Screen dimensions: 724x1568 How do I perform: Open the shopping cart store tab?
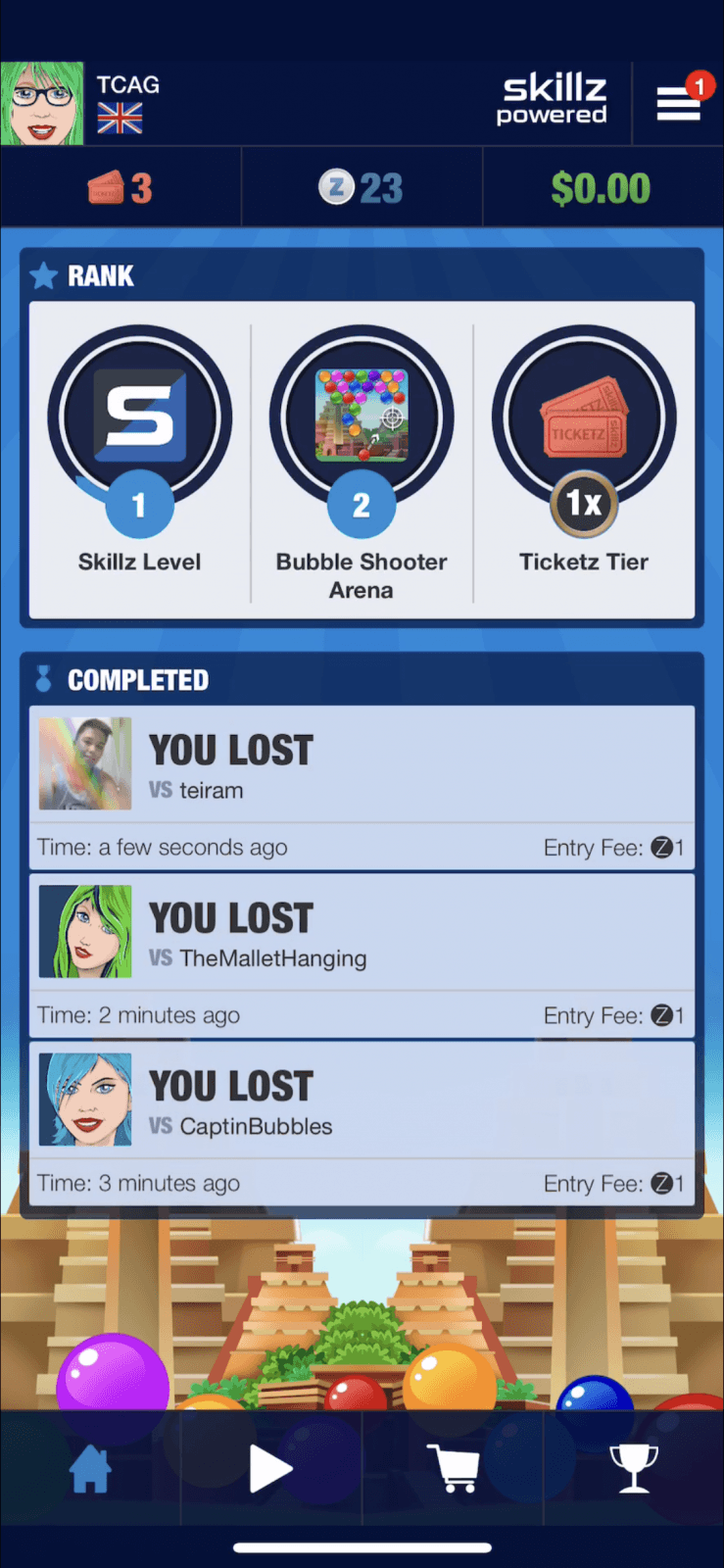pyautogui.click(x=453, y=1468)
